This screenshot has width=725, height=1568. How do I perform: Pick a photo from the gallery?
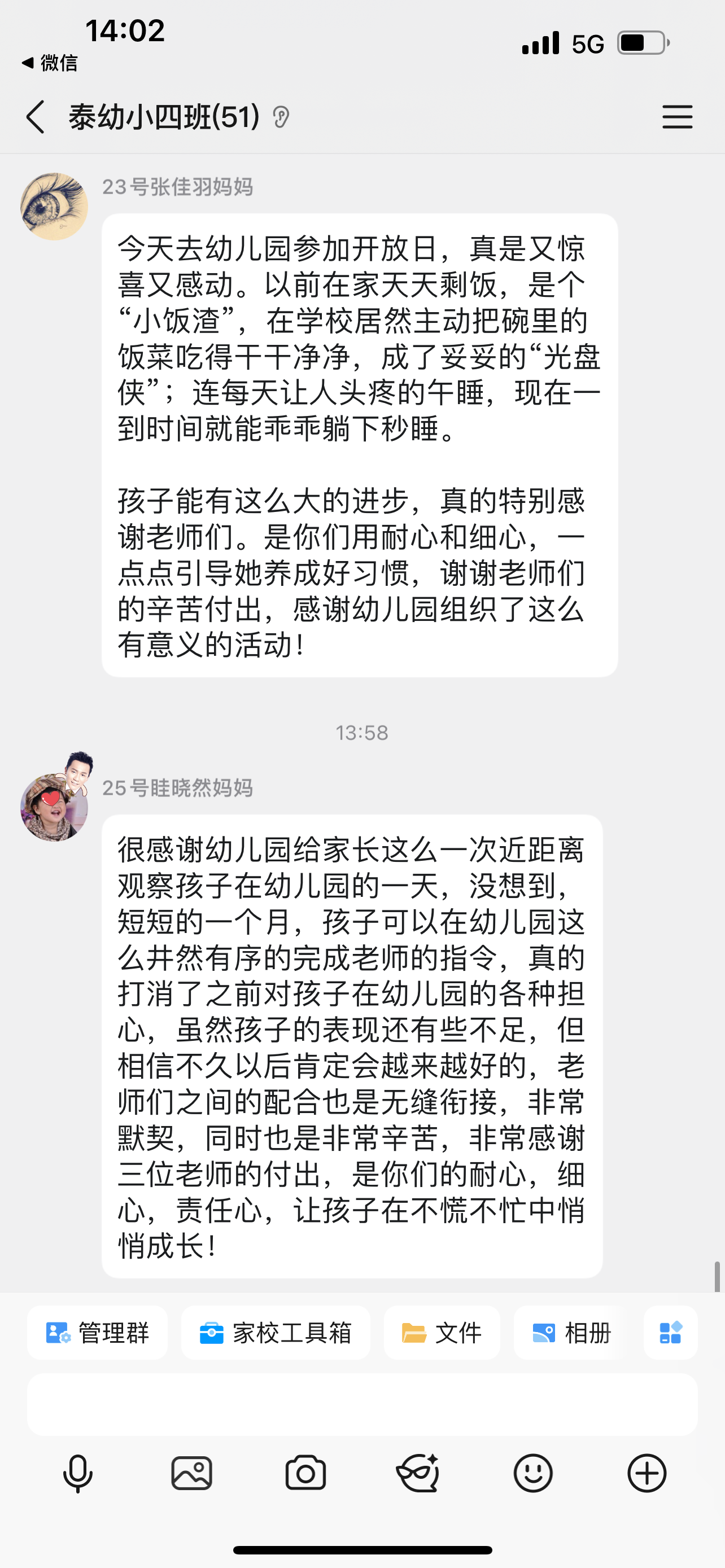coord(192,1474)
